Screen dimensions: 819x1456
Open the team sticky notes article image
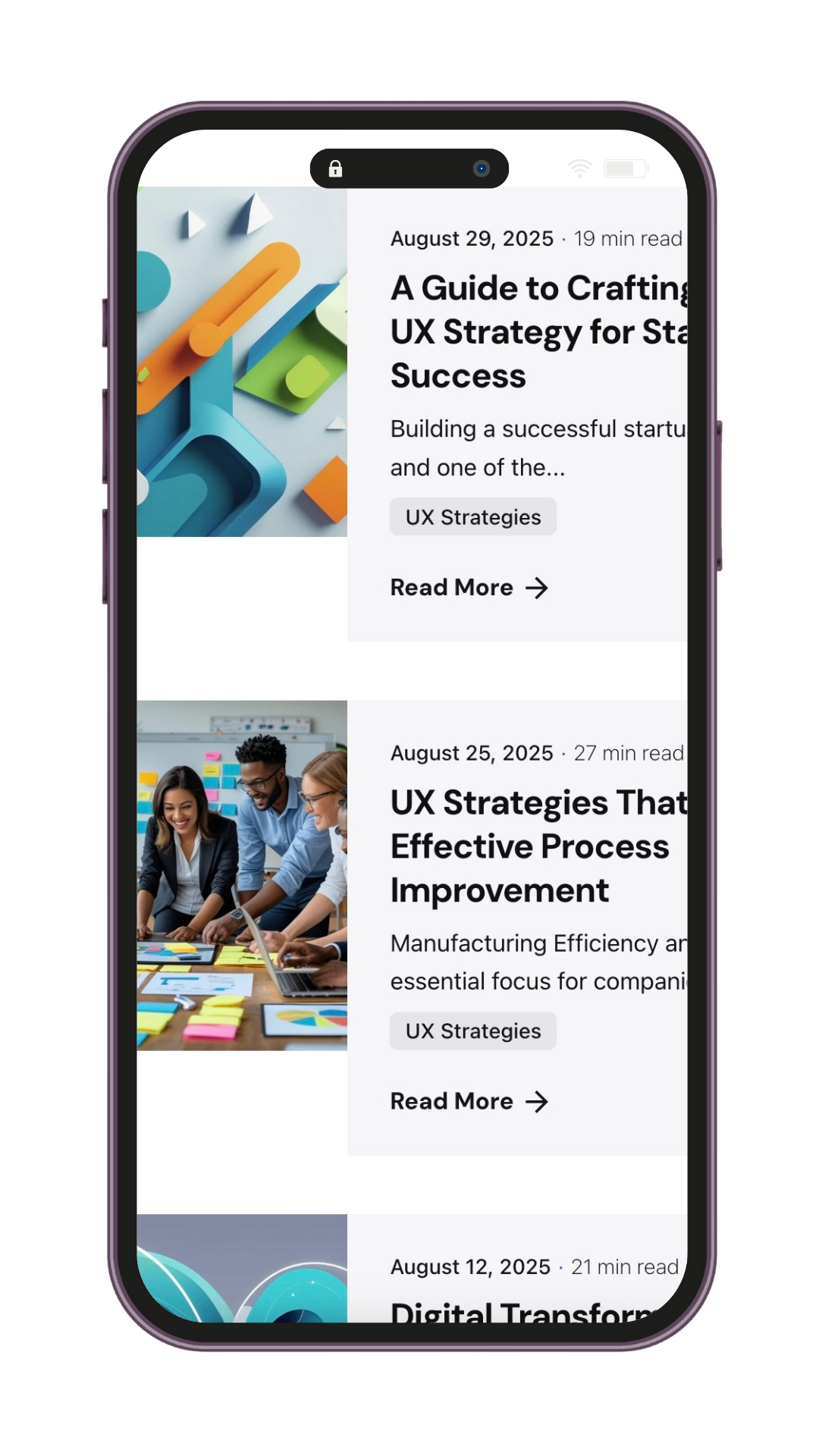click(242, 875)
